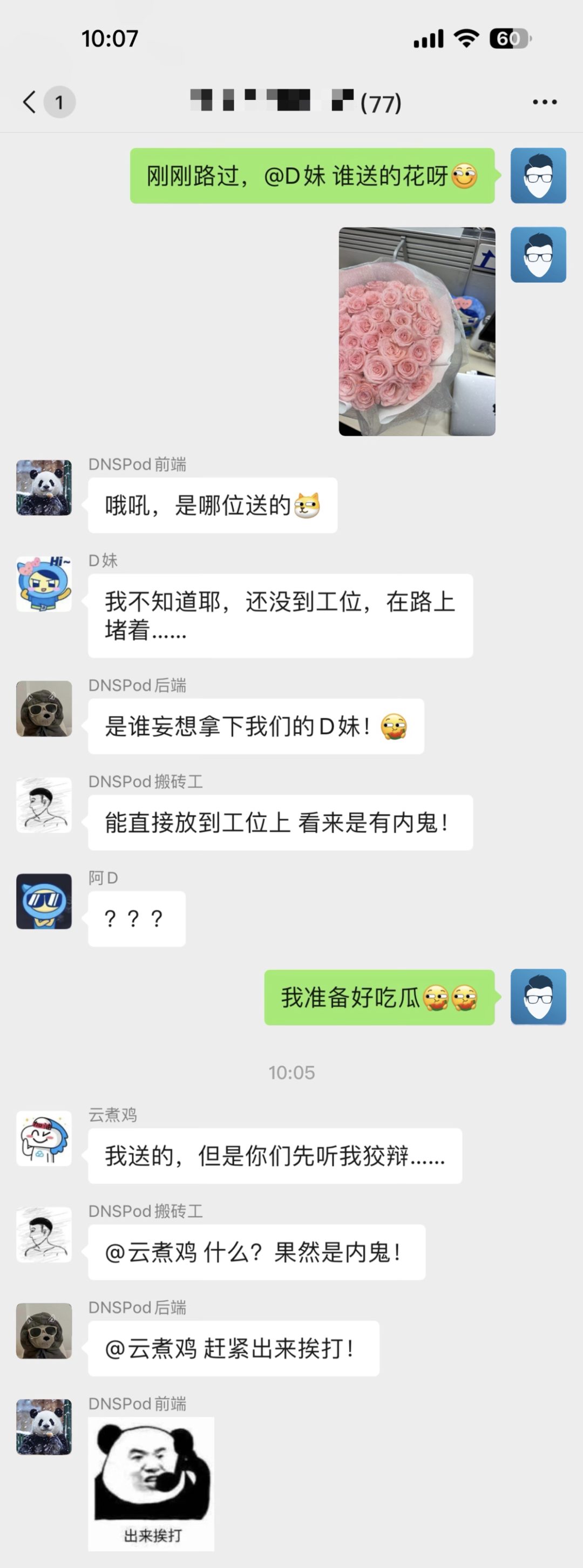Tap DNSPod 搬砖工's sketch avatar
The width and height of the screenshot is (583, 1568).
(44, 805)
